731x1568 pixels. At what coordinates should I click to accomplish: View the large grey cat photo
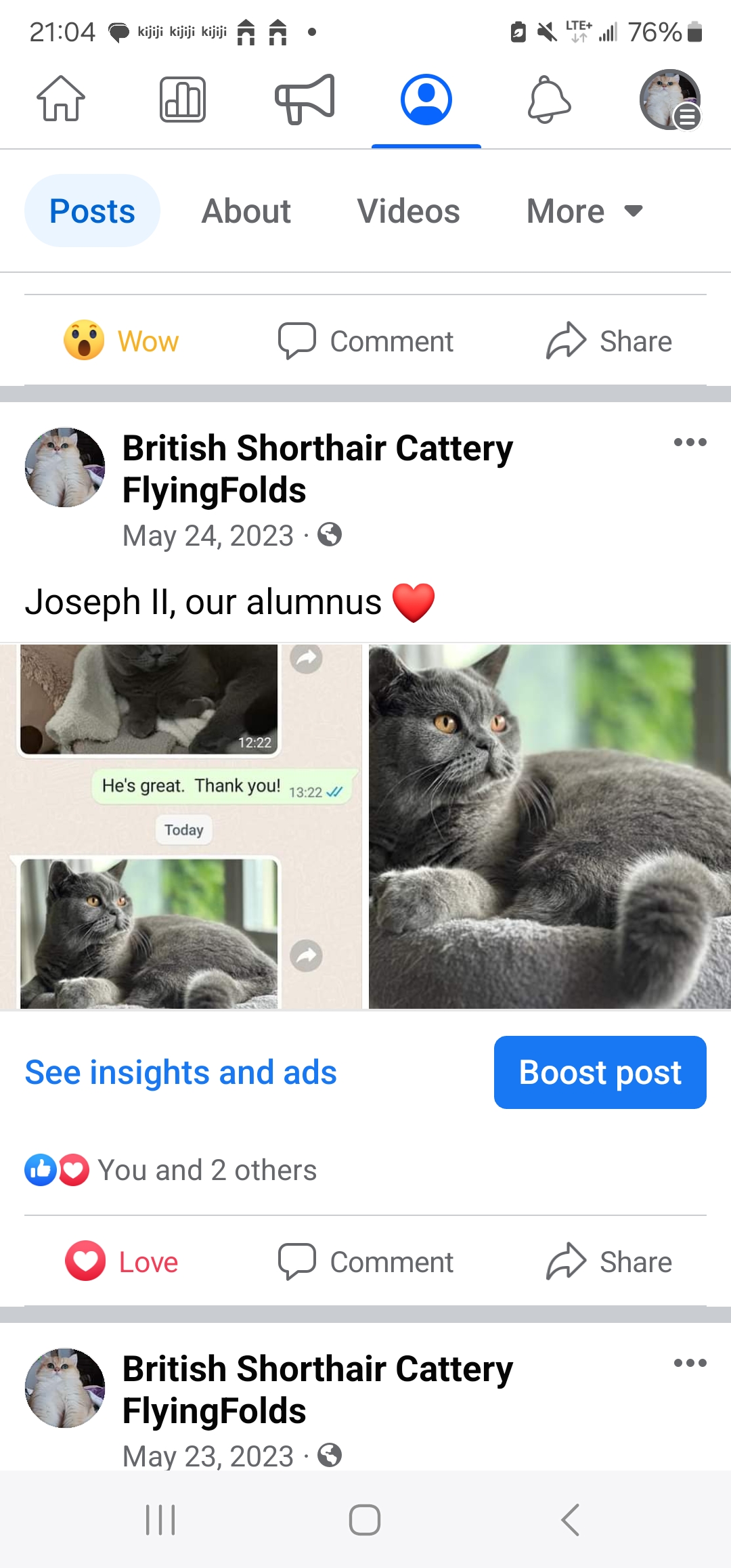click(549, 826)
